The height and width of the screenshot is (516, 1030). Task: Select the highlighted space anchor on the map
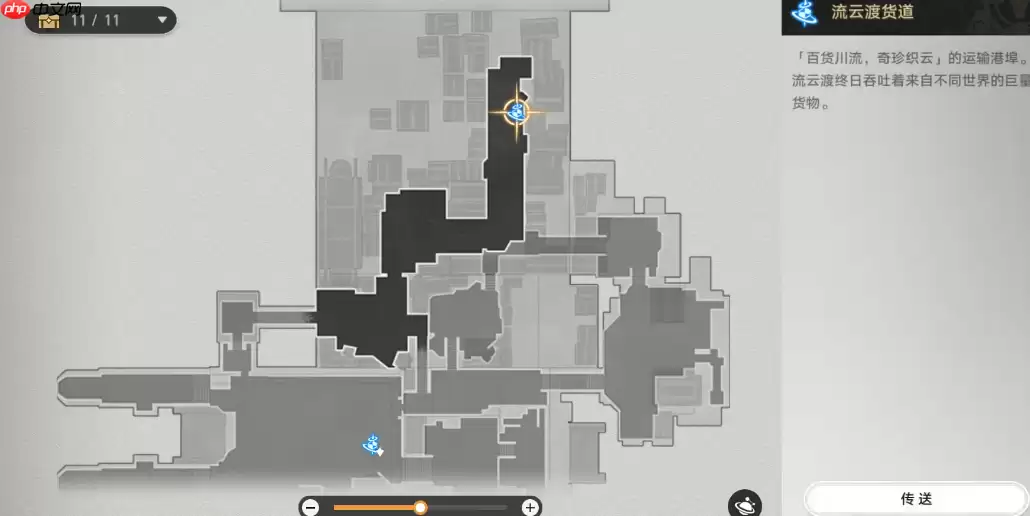tap(517, 111)
